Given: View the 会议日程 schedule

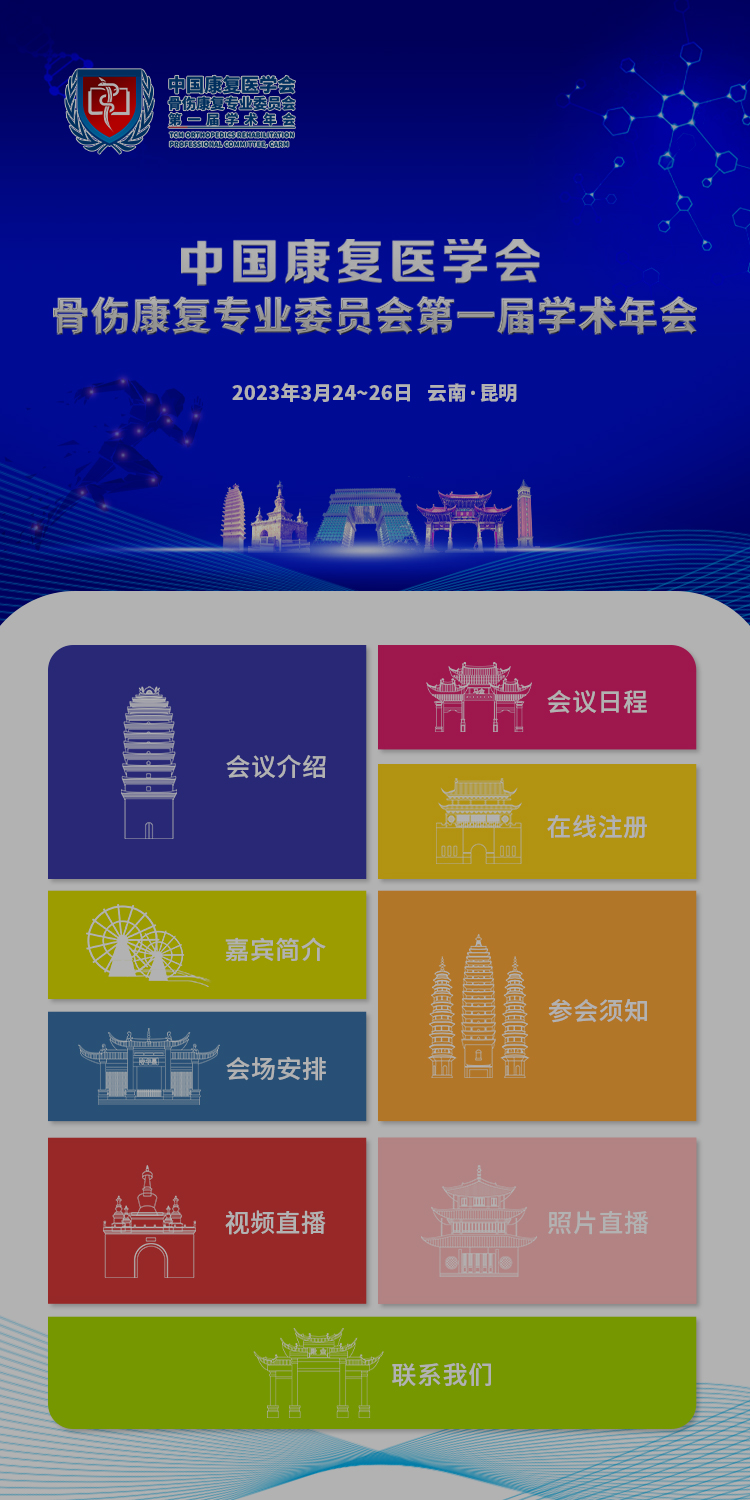Looking at the screenshot, I should click(536, 698).
